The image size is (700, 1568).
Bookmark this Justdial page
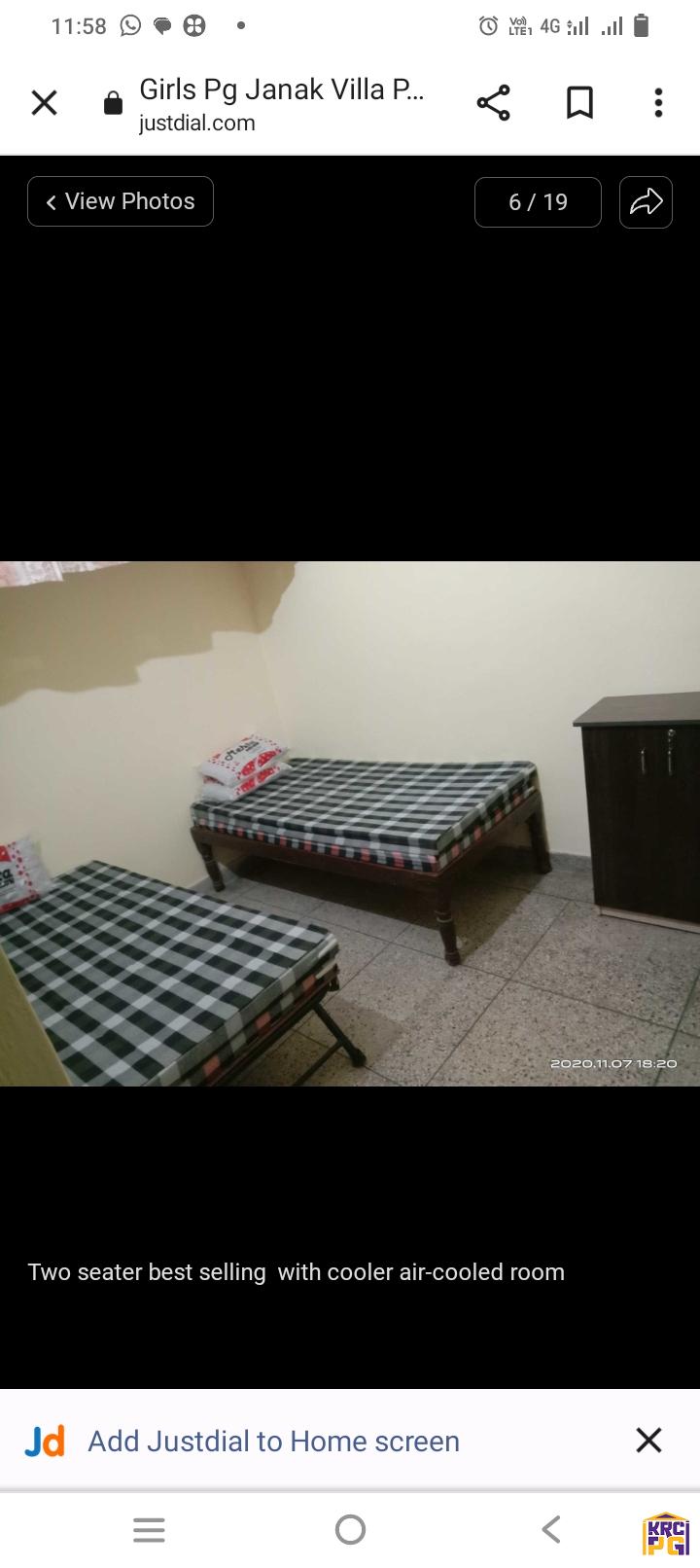point(579,103)
